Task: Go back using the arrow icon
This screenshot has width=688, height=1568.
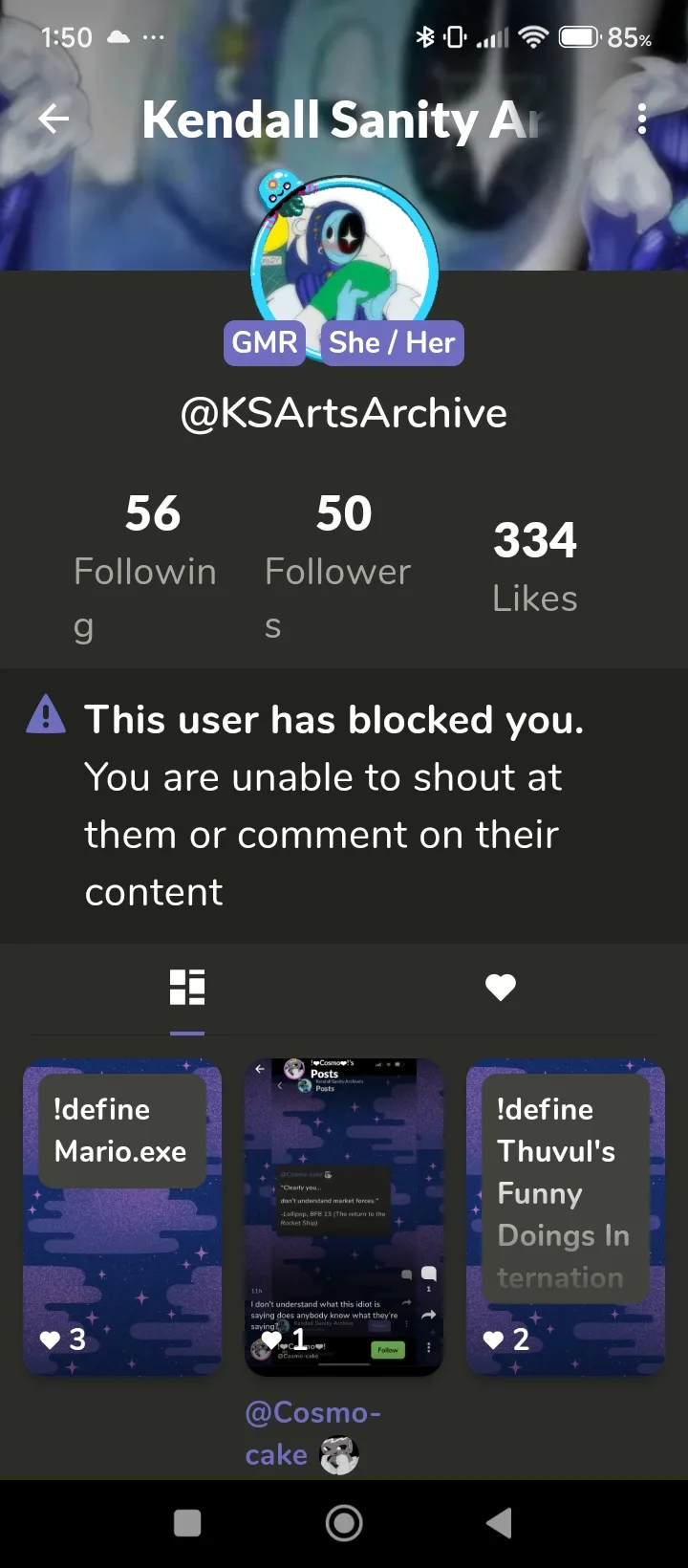Action: point(54,120)
